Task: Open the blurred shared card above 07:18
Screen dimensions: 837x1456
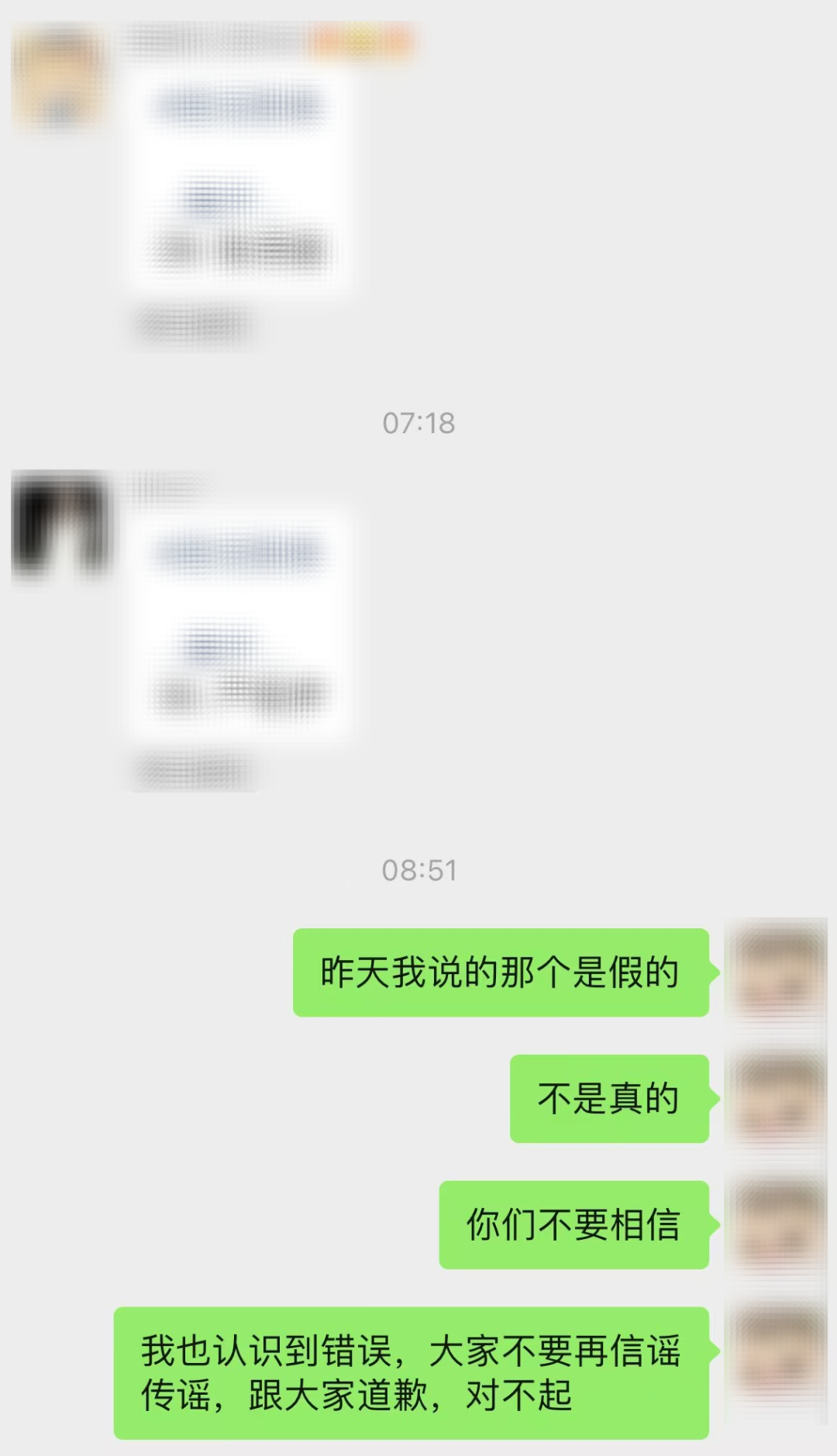Action: pyautogui.click(x=239, y=178)
